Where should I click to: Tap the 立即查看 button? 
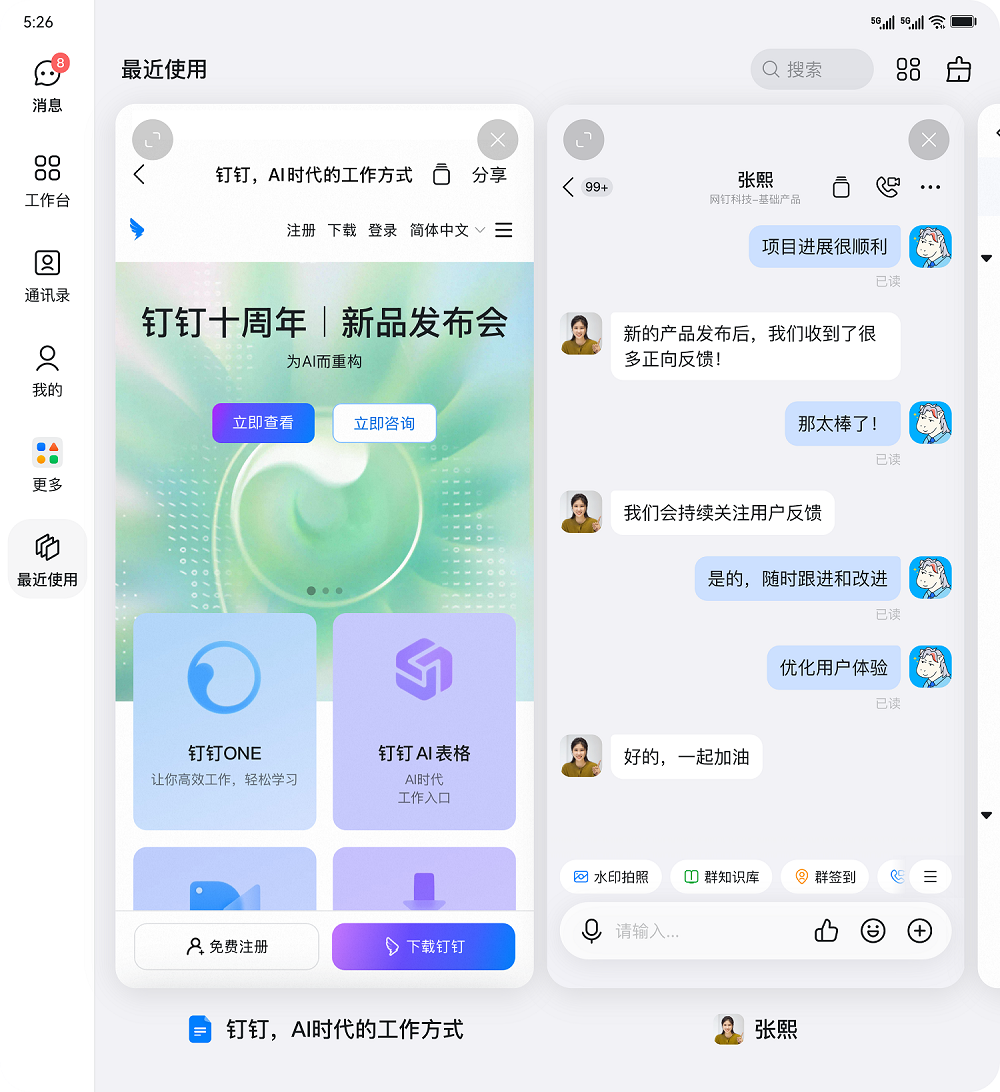pyautogui.click(x=263, y=423)
